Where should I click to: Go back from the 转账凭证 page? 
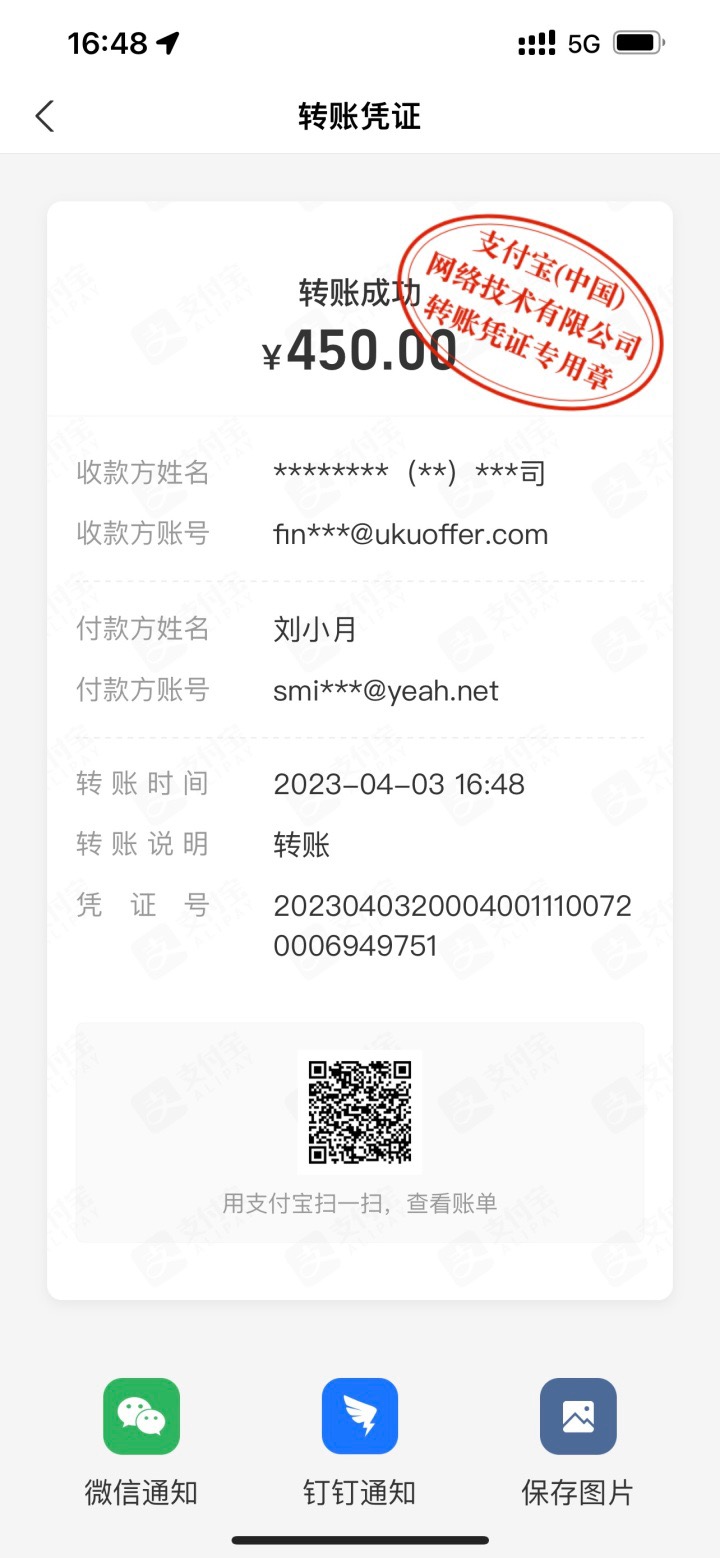(44, 117)
